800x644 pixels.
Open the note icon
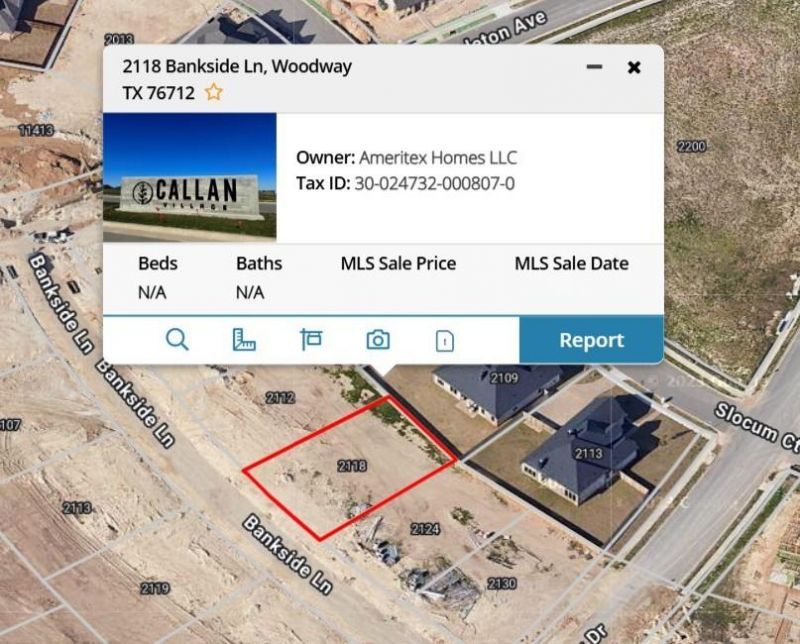pyautogui.click(x=445, y=341)
